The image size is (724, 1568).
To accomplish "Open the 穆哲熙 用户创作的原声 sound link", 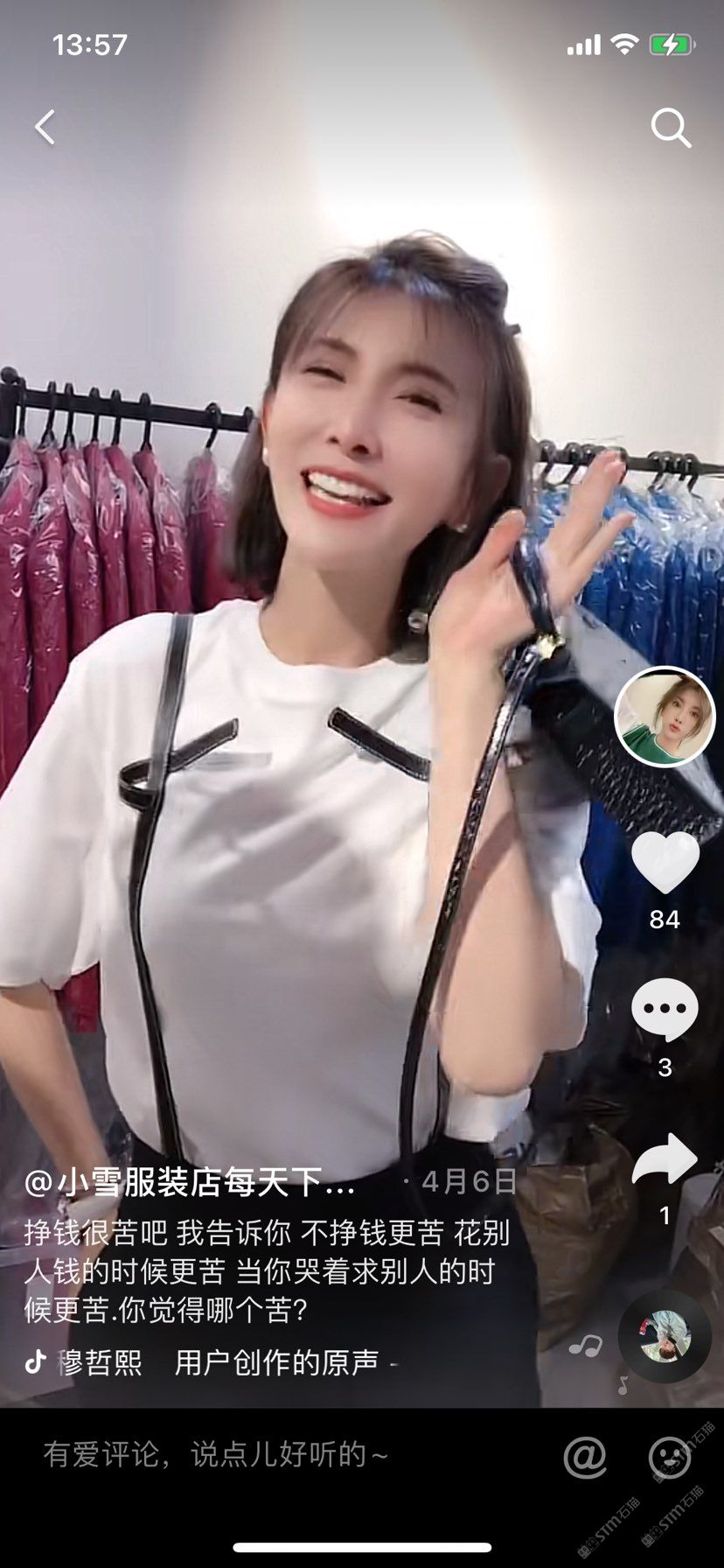I will (x=219, y=1362).
